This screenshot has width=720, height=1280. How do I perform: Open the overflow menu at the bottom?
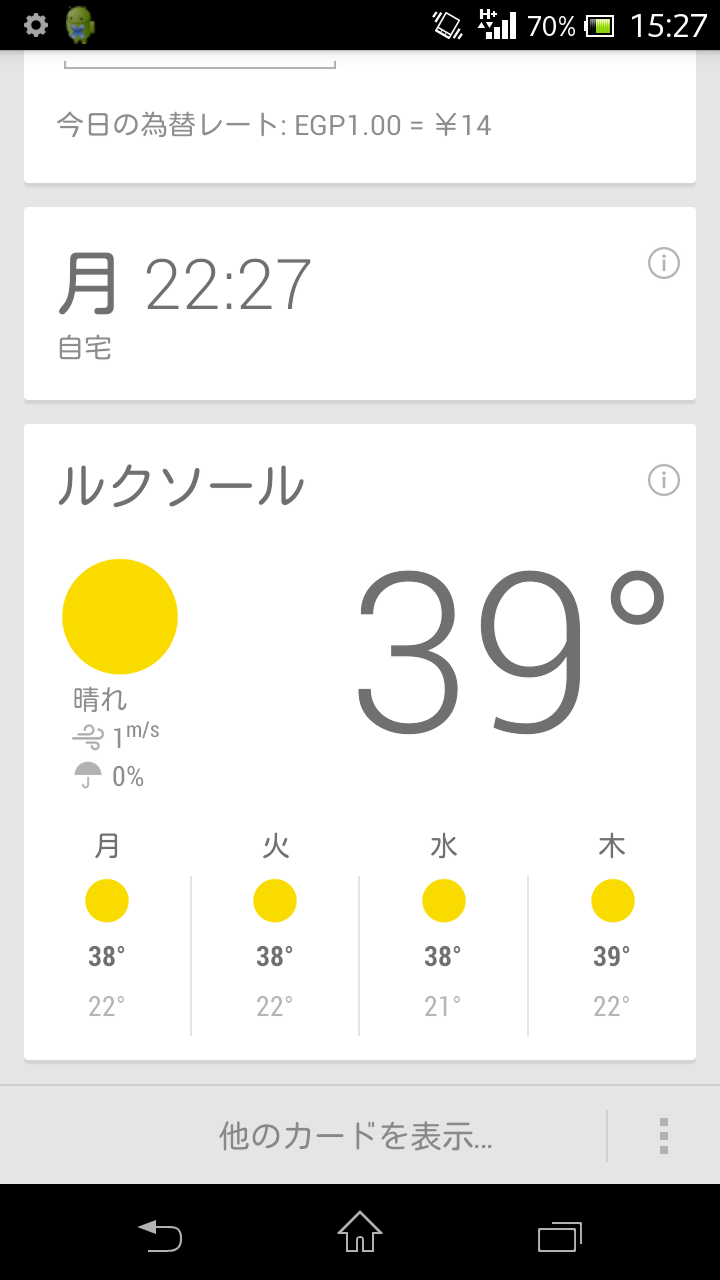[664, 1136]
